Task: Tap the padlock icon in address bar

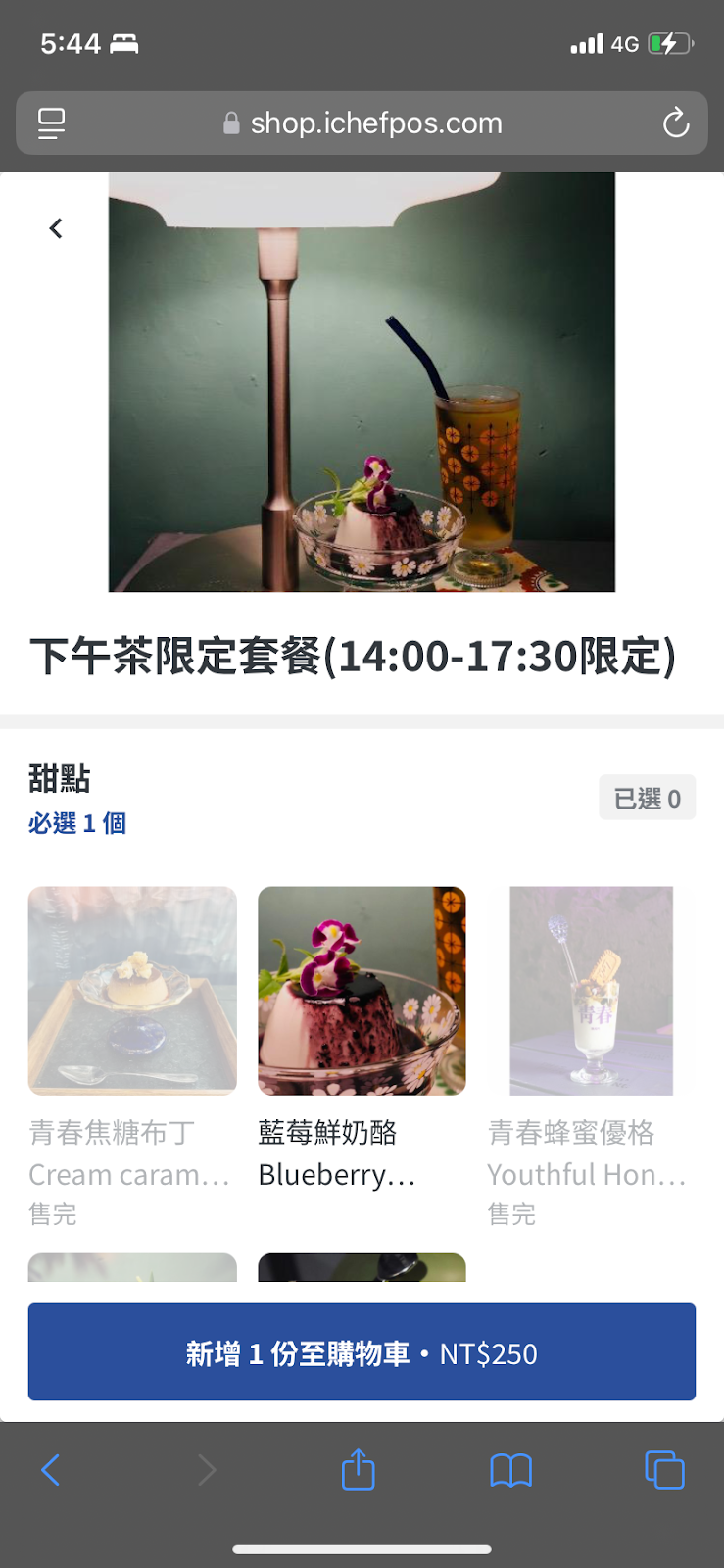Action: [x=230, y=122]
